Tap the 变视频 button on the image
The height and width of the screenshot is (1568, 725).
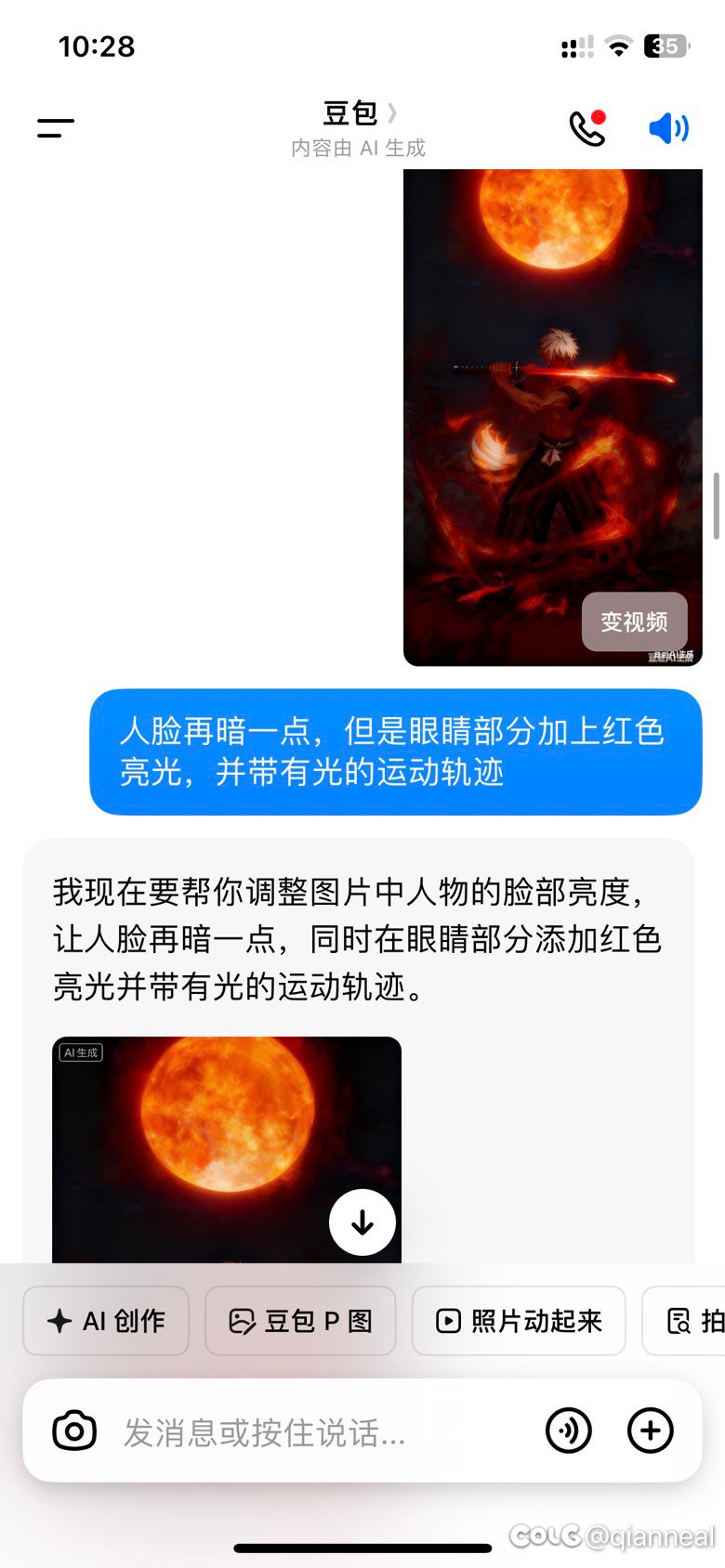pos(634,621)
